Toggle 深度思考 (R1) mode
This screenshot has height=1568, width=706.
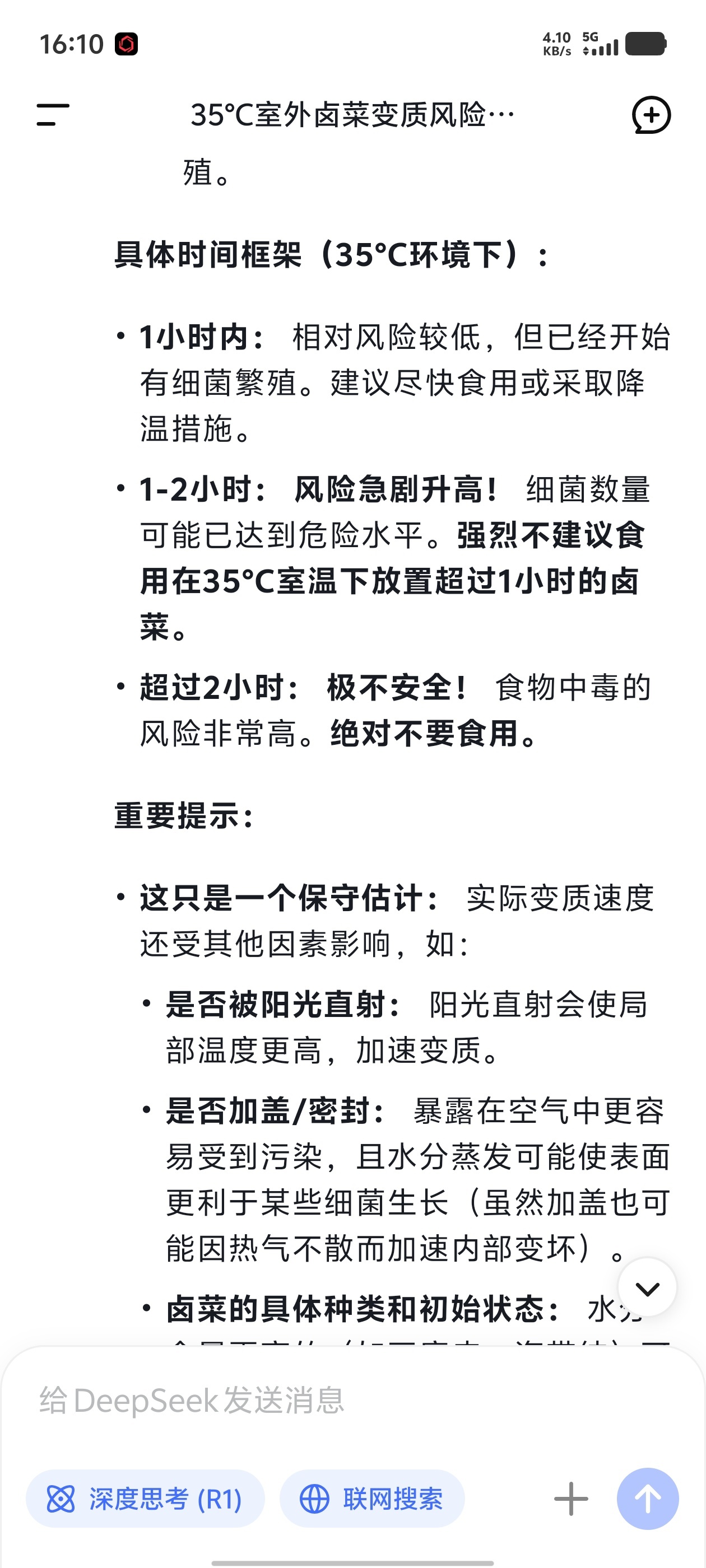pyautogui.click(x=146, y=1499)
